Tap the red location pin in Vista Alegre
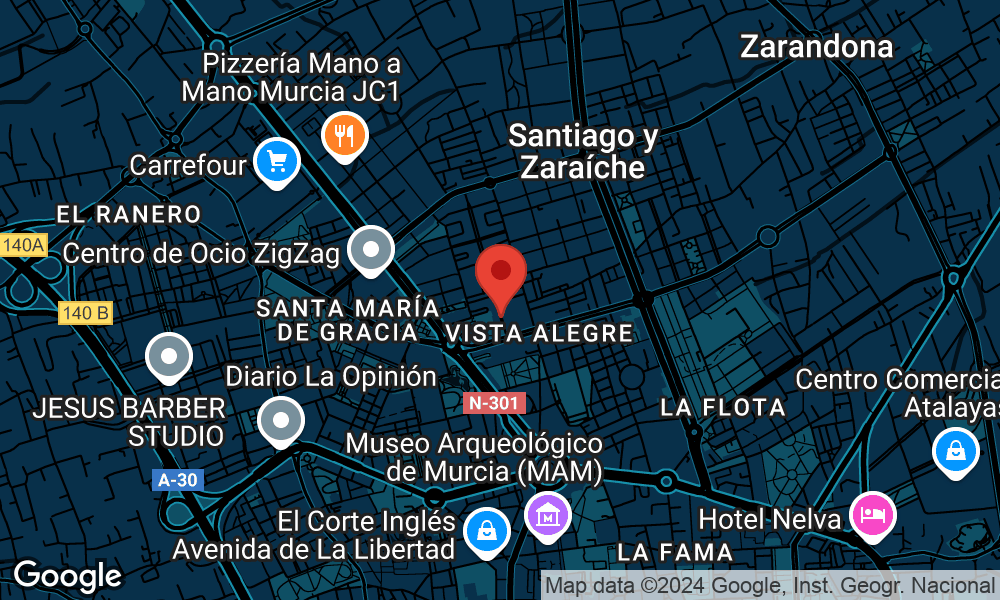 point(501,273)
